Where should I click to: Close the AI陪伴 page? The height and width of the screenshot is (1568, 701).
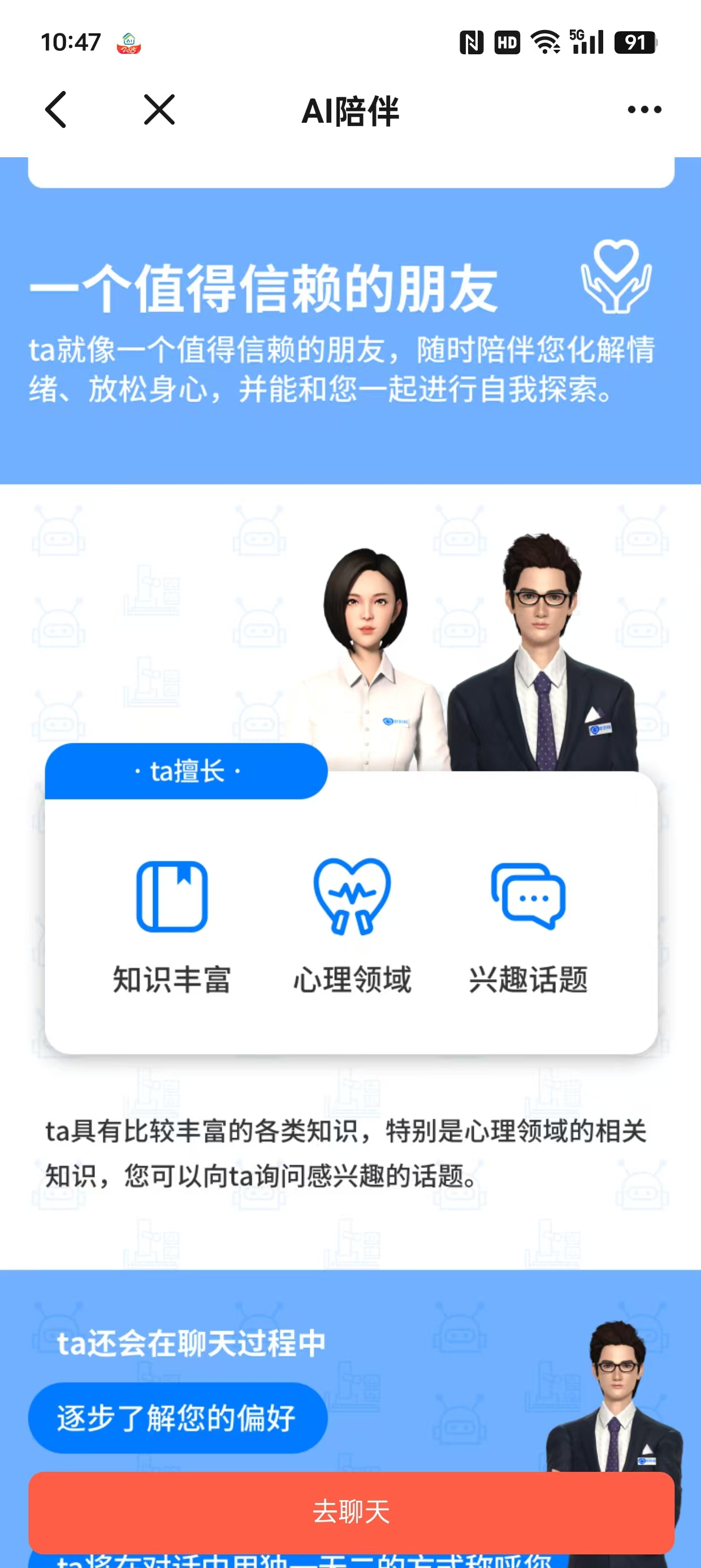pyautogui.click(x=159, y=110)
